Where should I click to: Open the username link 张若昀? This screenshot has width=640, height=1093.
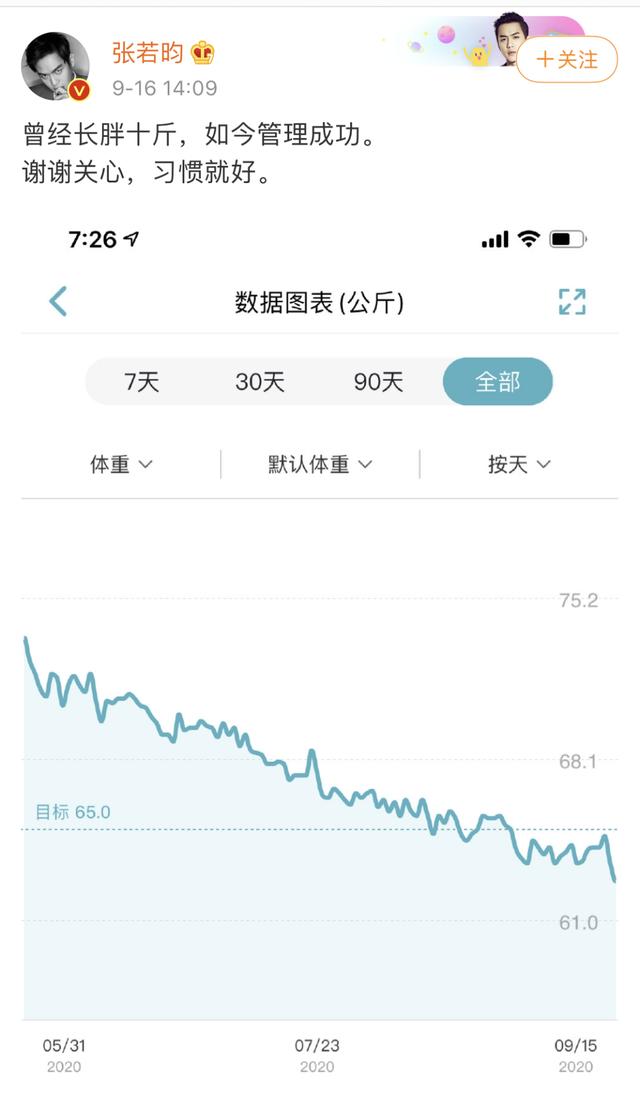pos(147,53)
